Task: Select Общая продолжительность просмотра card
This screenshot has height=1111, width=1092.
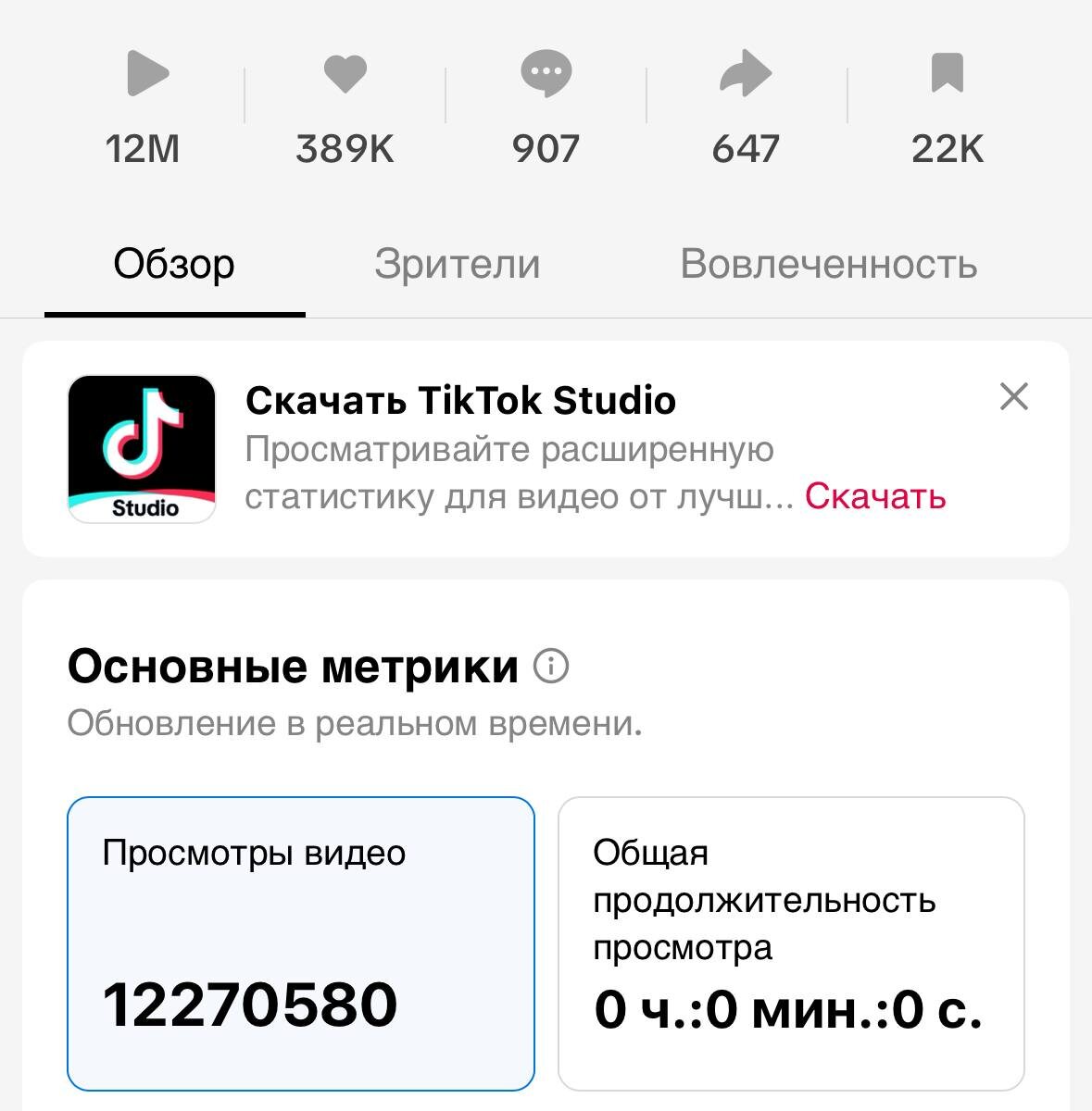Action: tap(791, 942)
